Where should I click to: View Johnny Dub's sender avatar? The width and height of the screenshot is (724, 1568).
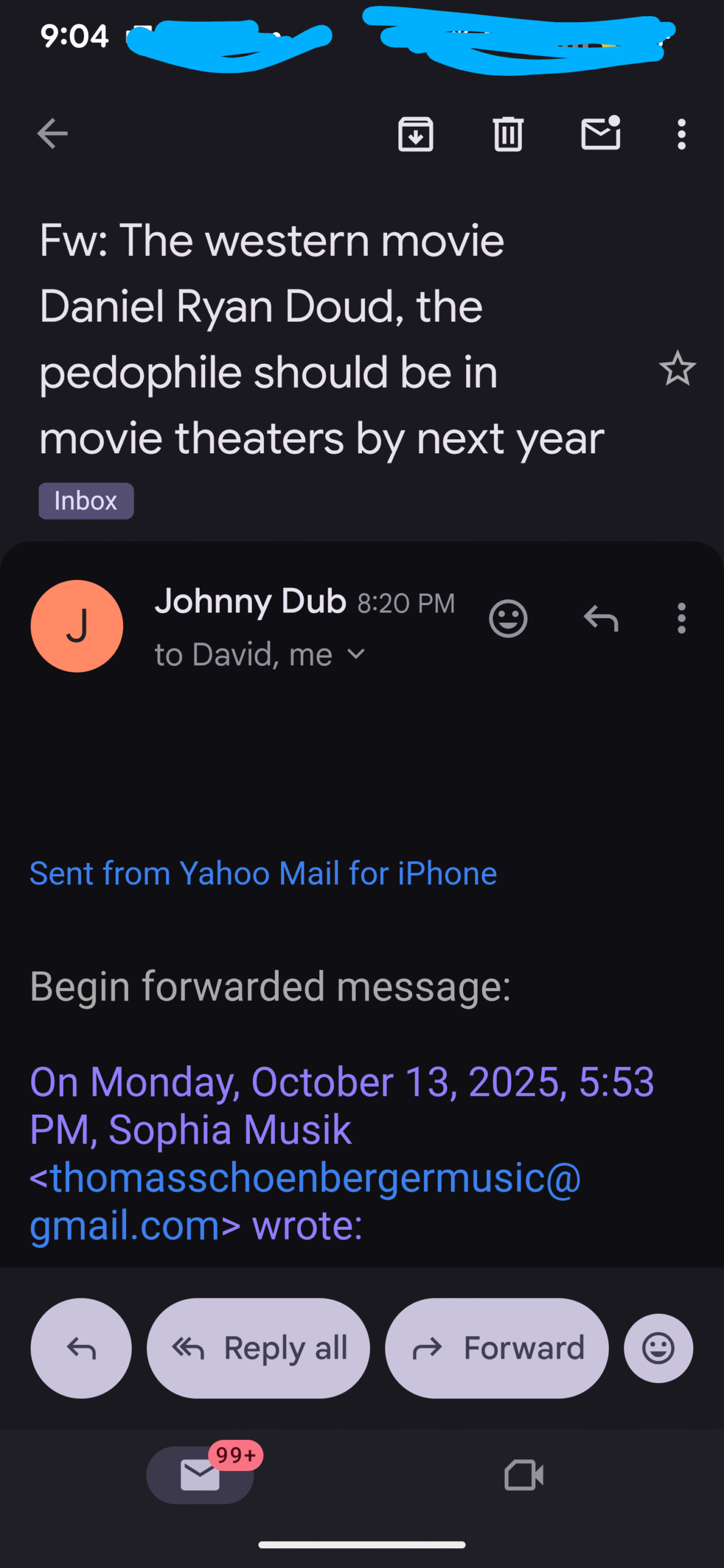pos(77,626)
